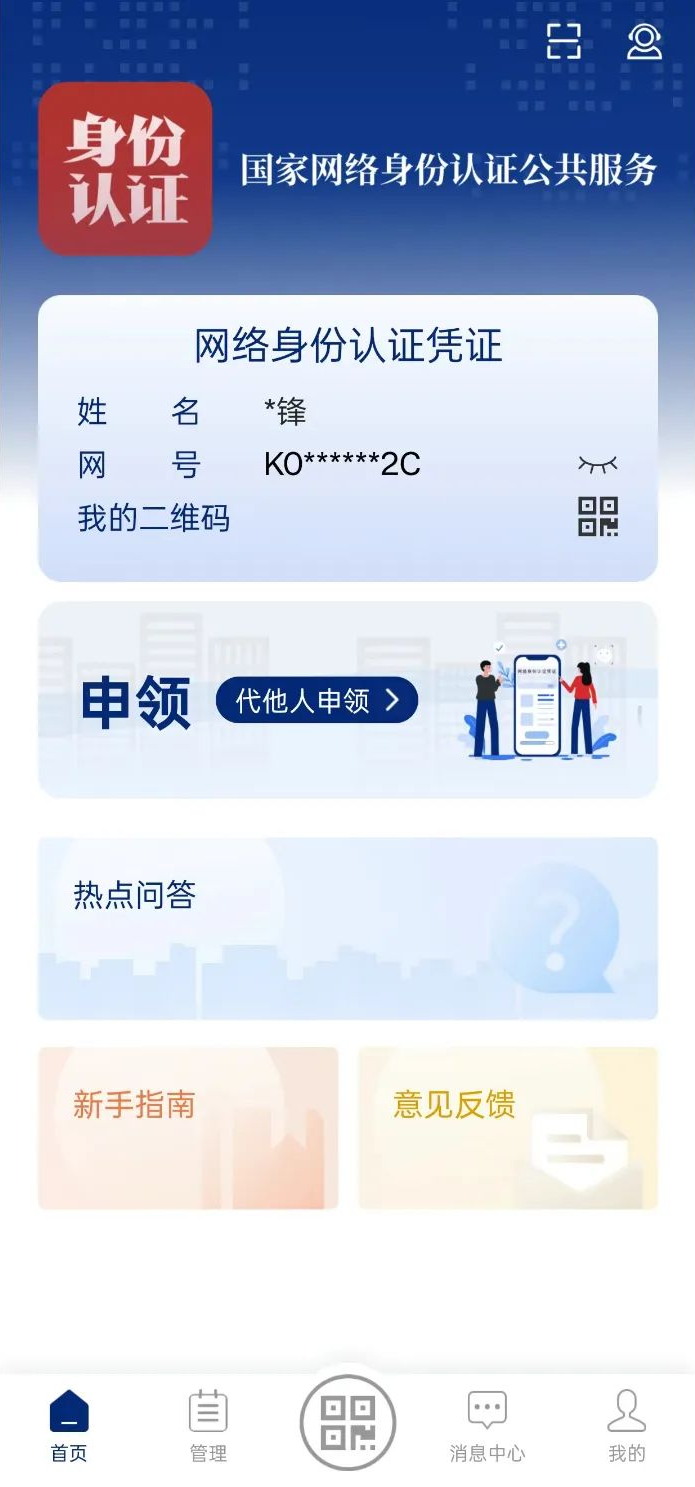Tap the center QR code button
Viewport: 695px width, 1487px height.
pos(348,1423)
